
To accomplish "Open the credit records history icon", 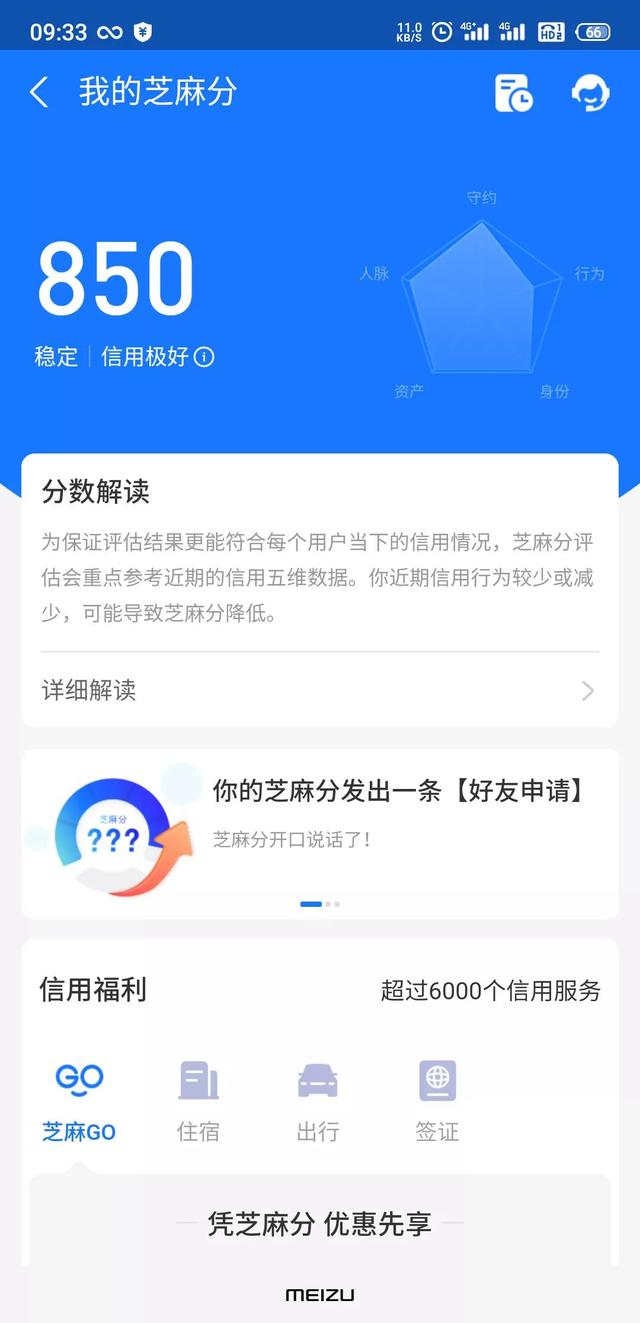I will pos(514,93).
